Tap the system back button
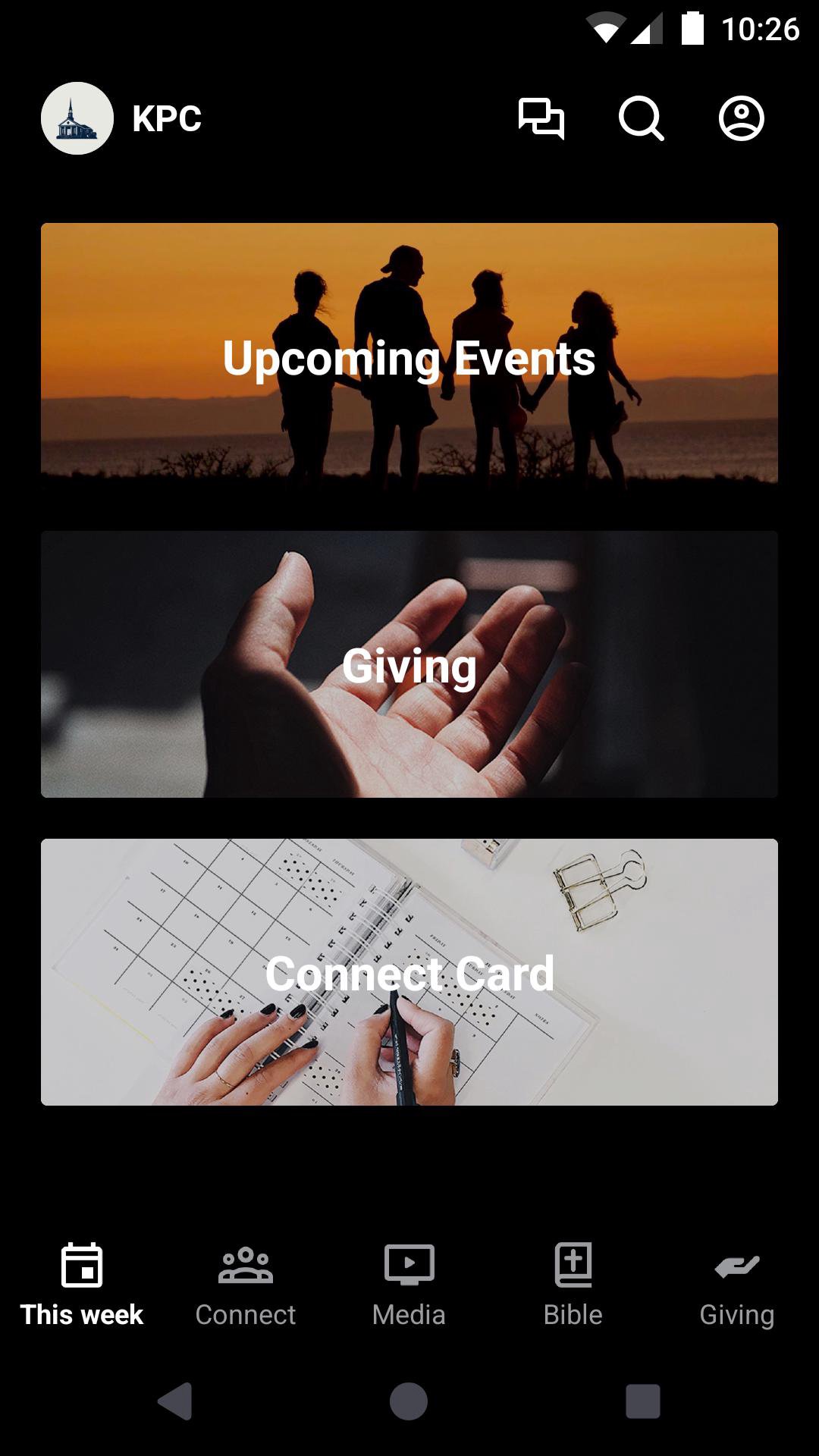This screenshot has height=1456, width=819. coord(175,1401)
